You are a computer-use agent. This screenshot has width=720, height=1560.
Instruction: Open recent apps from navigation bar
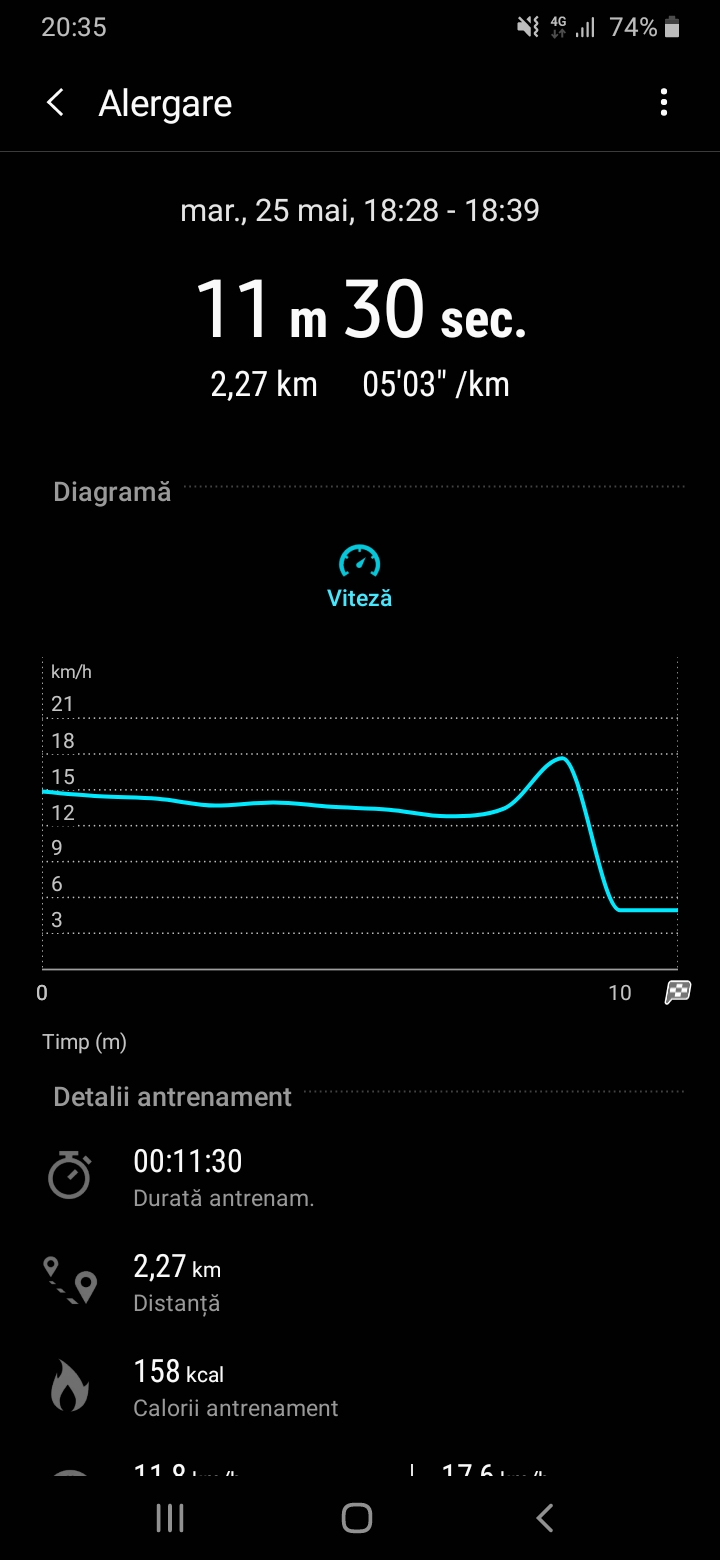(x=170, y=1518)
